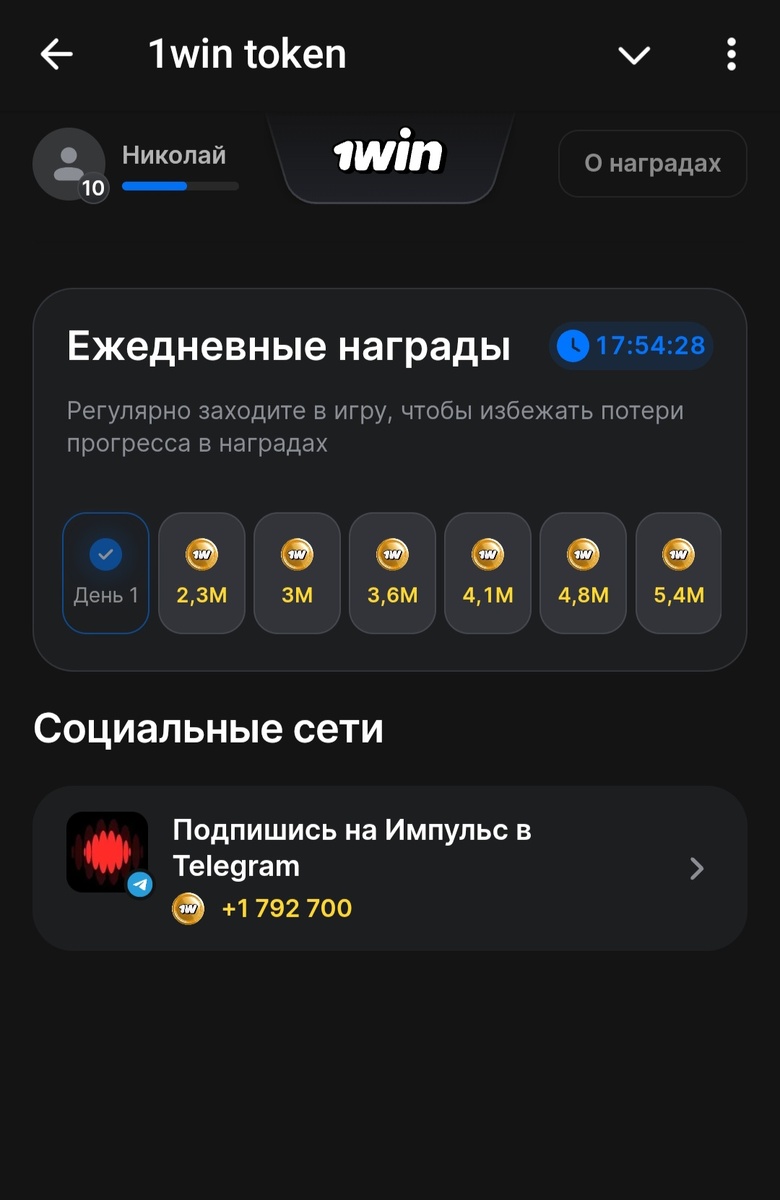
Task: Click the 3M reward coin icon
Action: tap(296, 554)
